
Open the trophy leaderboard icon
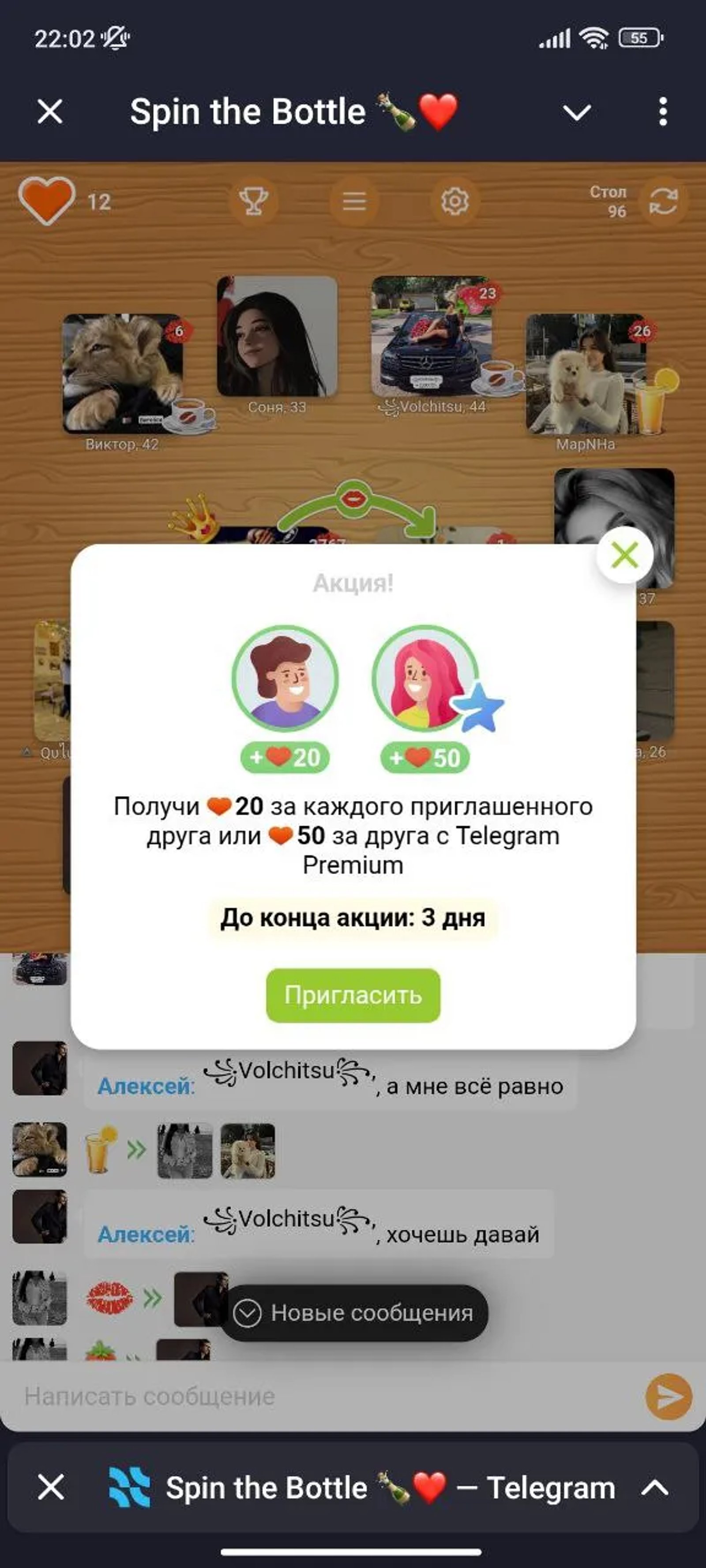click(253, 201)
